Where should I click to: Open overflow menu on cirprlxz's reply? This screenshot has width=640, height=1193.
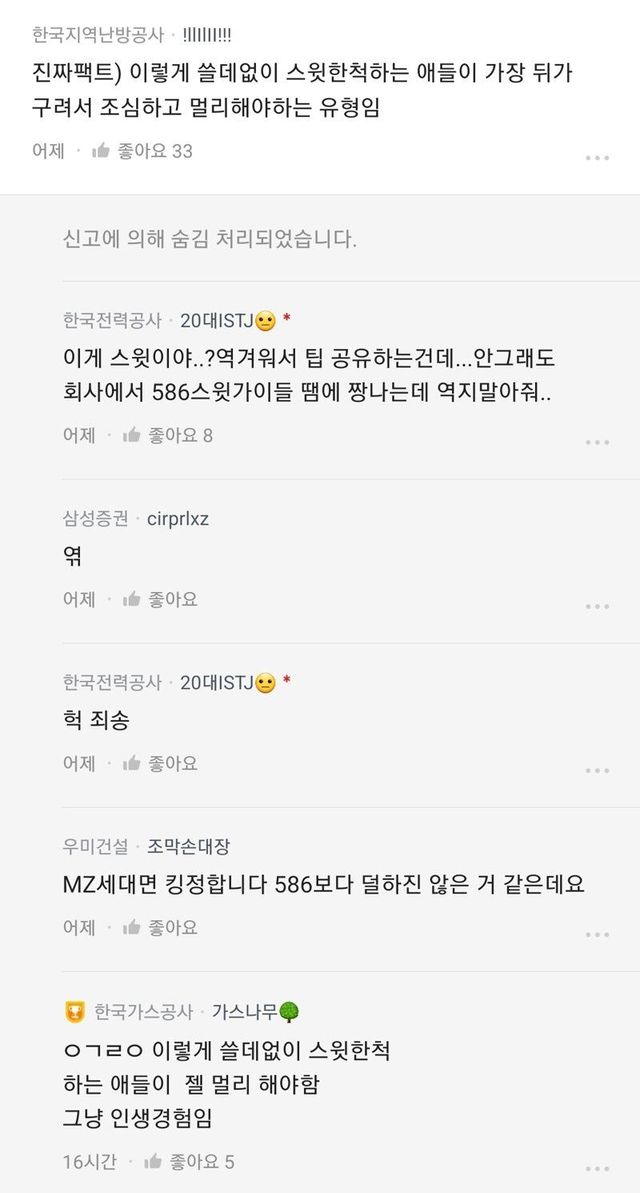tap(597, 606)
